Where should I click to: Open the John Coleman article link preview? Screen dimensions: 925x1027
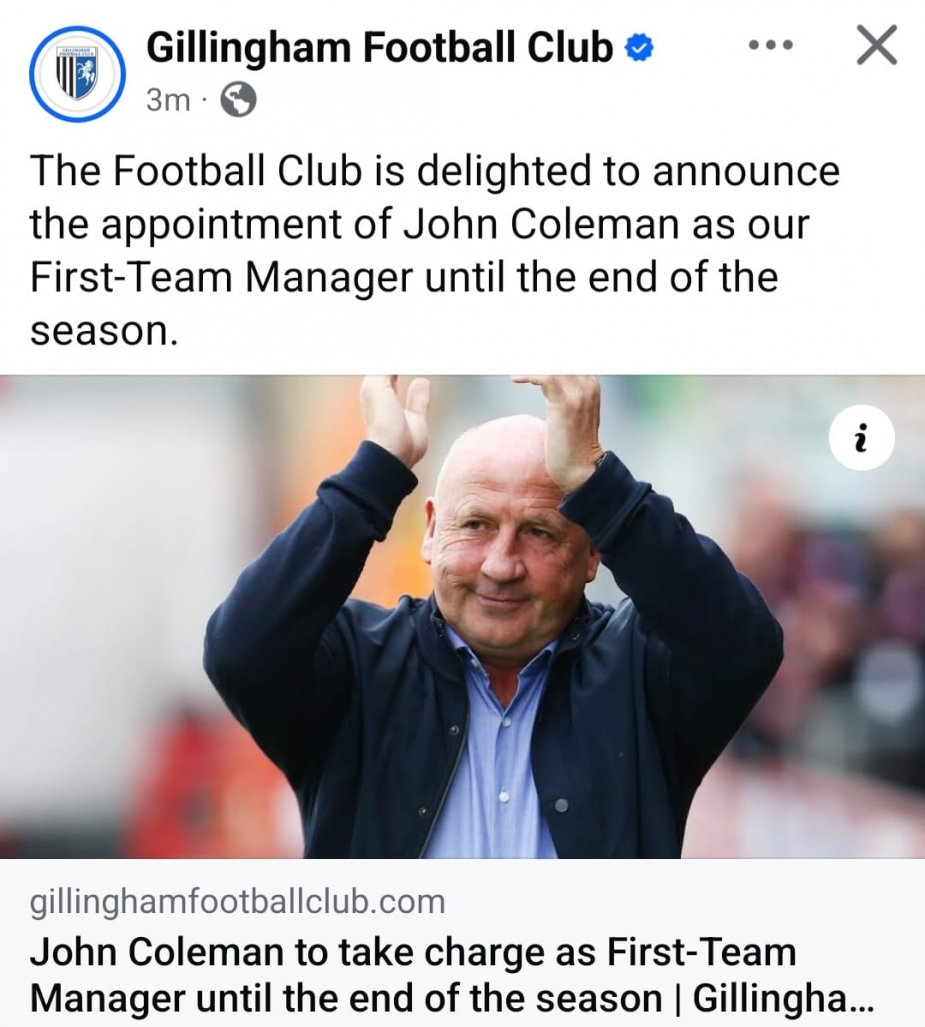pyautogui.click(x=462, y=615)
